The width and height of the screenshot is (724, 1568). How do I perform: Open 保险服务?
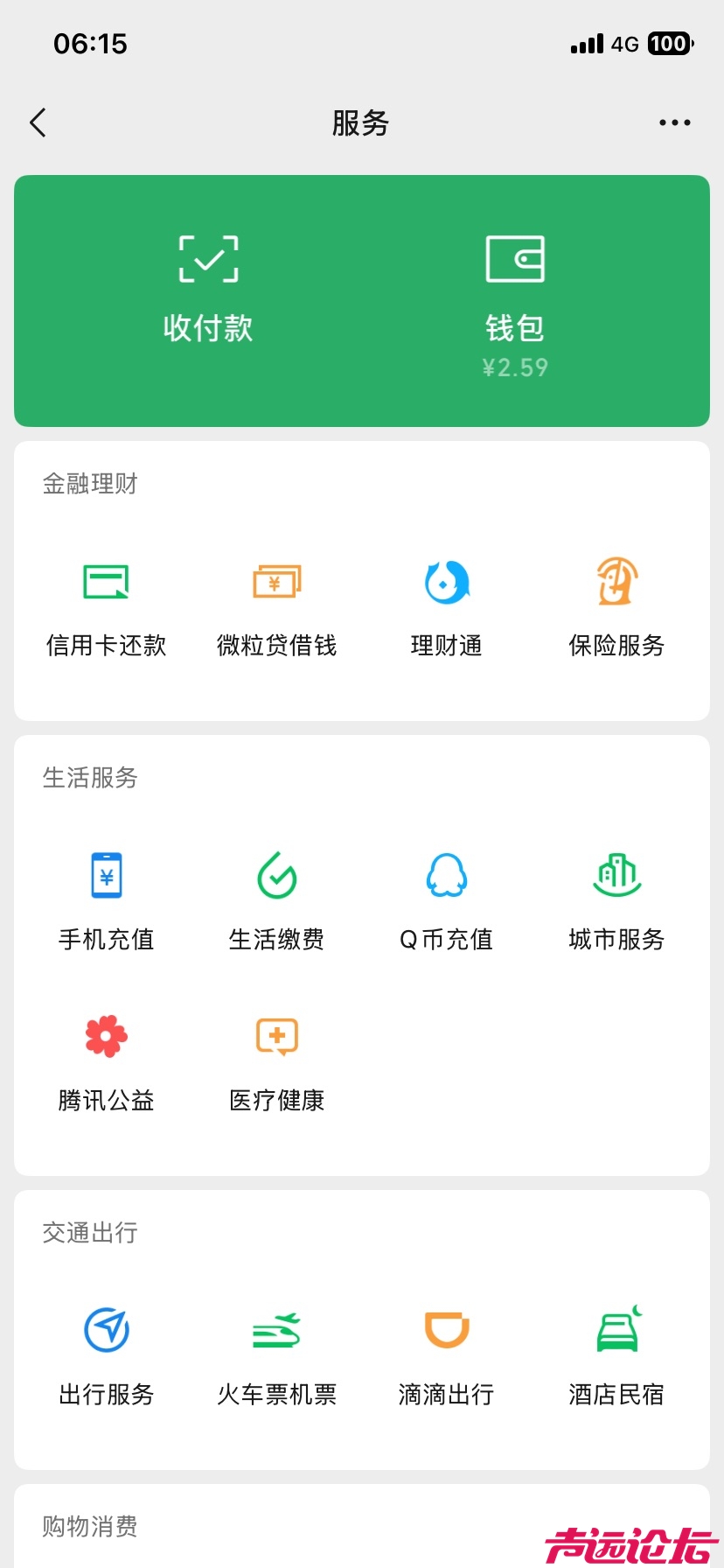[x=616, y=605]
